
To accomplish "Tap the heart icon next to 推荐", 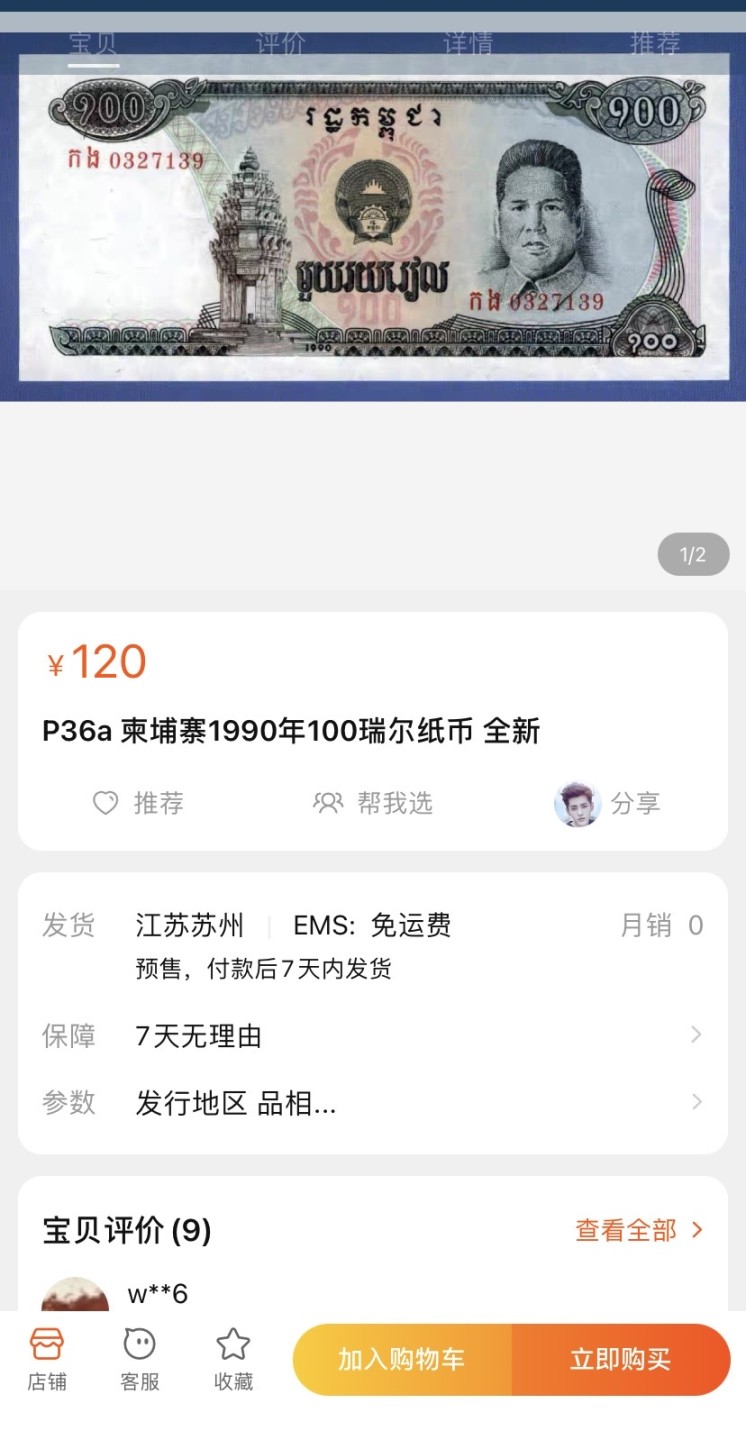I will [x=105, y=802].
